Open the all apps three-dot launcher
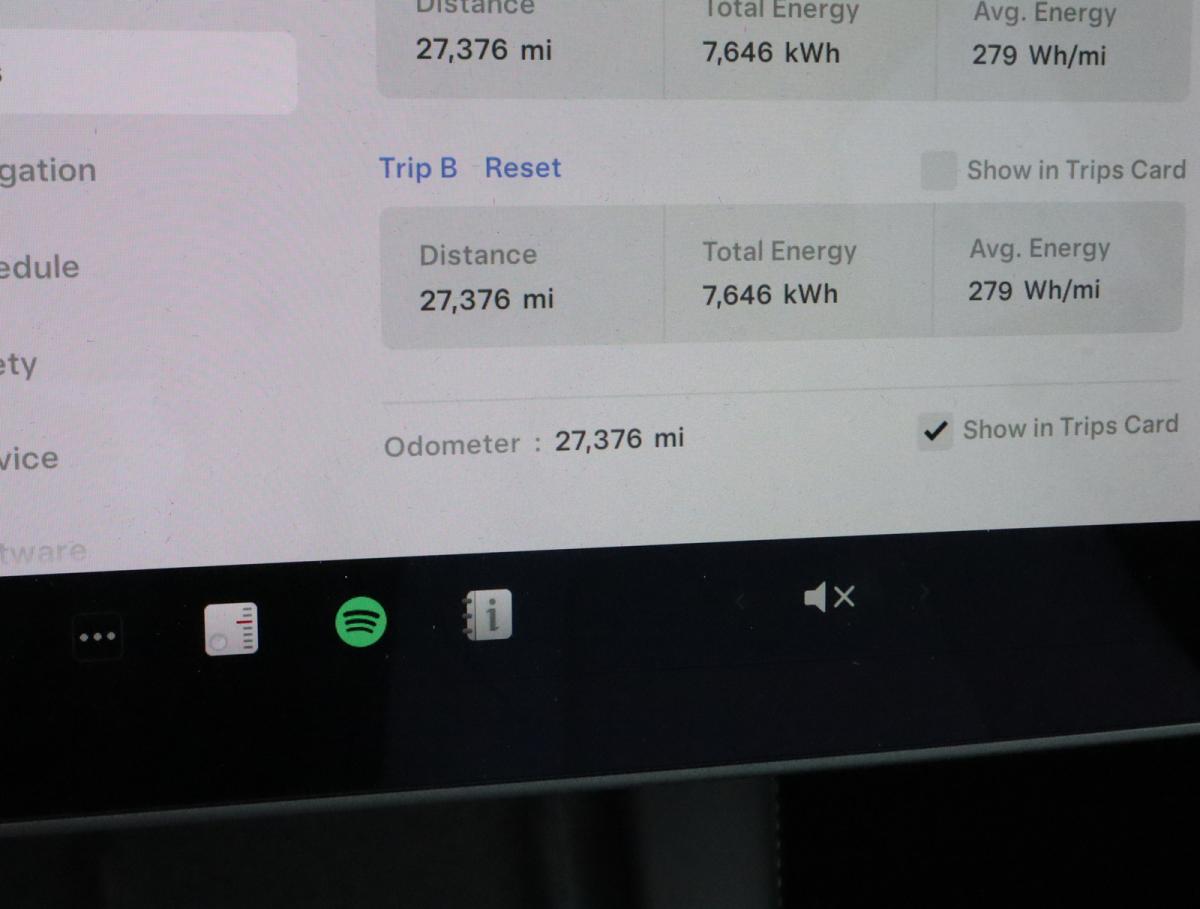The image size is (1200, 909). [x=98, y=637]
